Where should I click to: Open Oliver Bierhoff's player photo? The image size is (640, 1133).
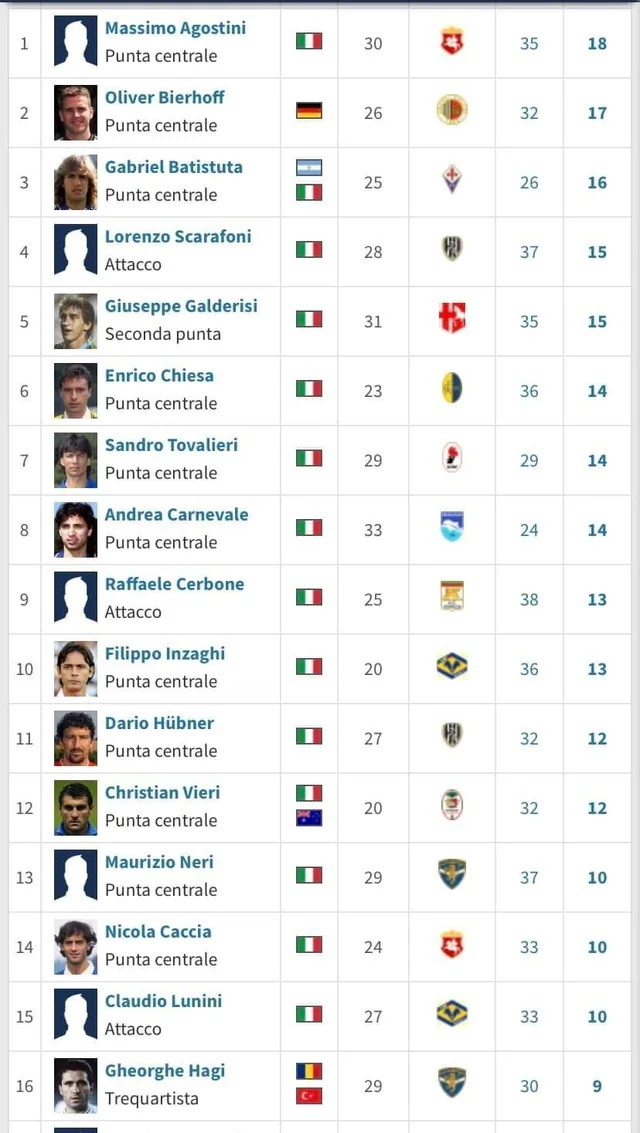click(75, 113)
